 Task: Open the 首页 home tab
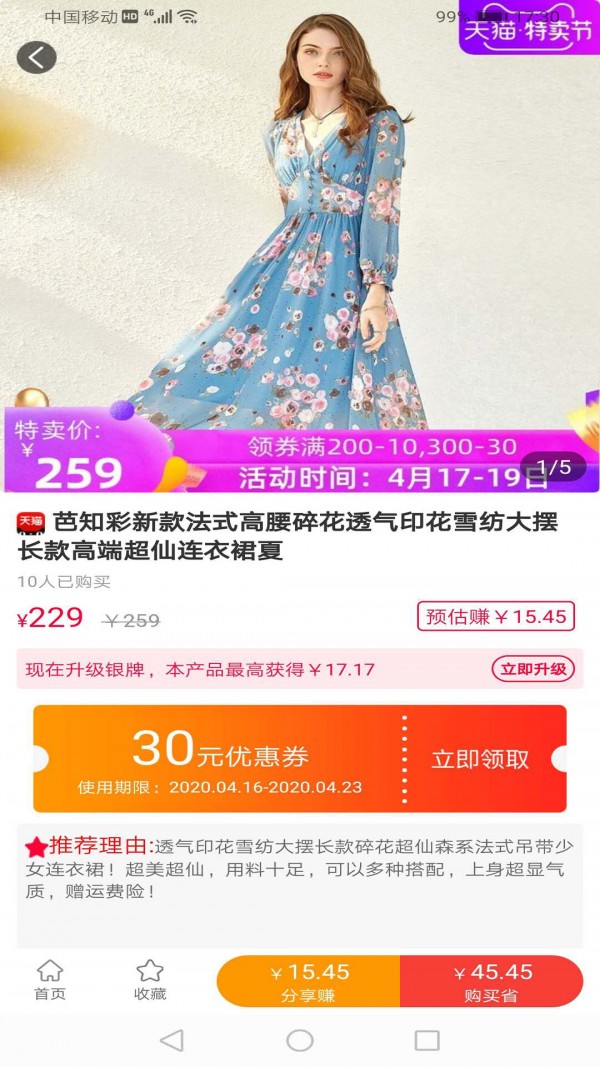point(50,979)
